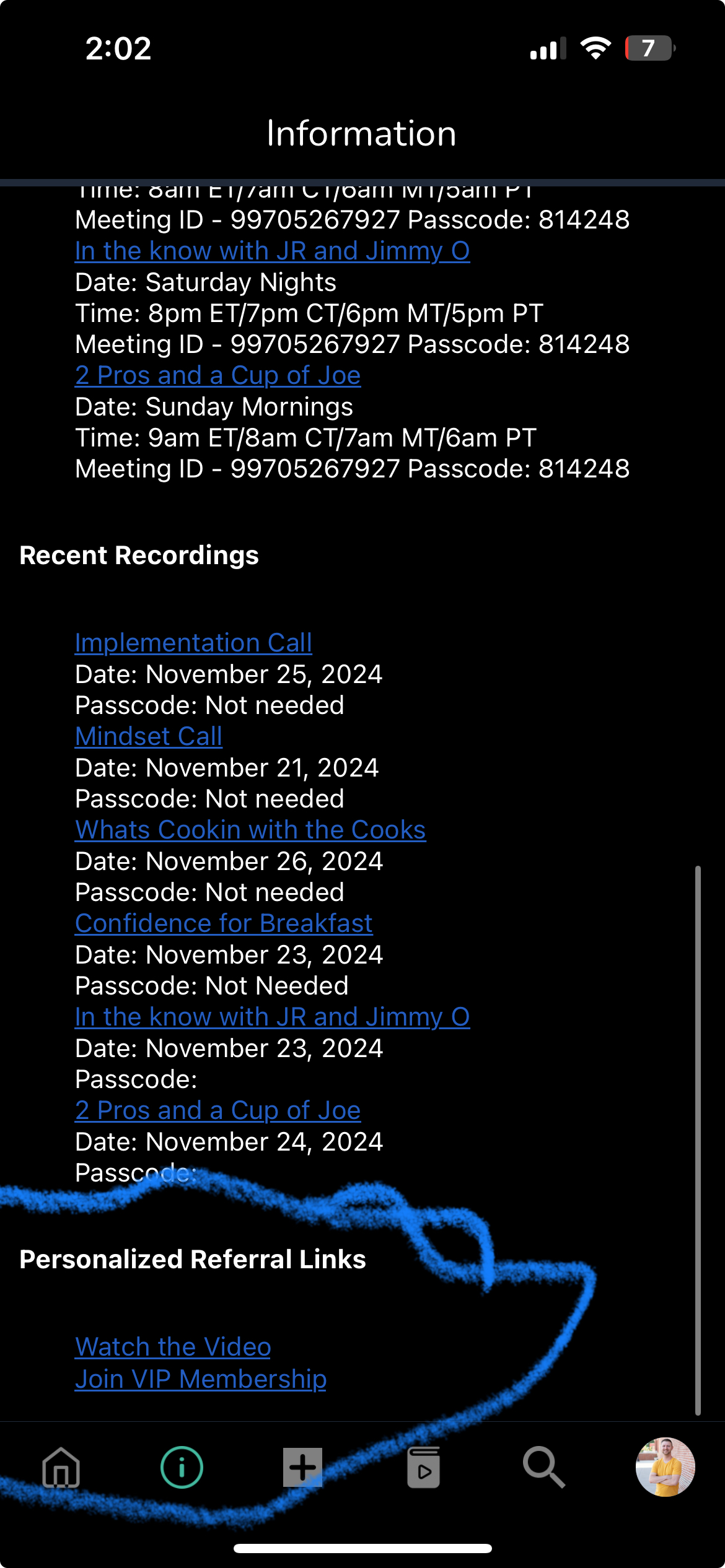The height and width of the screenshot is (1568, 725).
Task: Open the Mindset Call recording link
Action: click(149, 736)
